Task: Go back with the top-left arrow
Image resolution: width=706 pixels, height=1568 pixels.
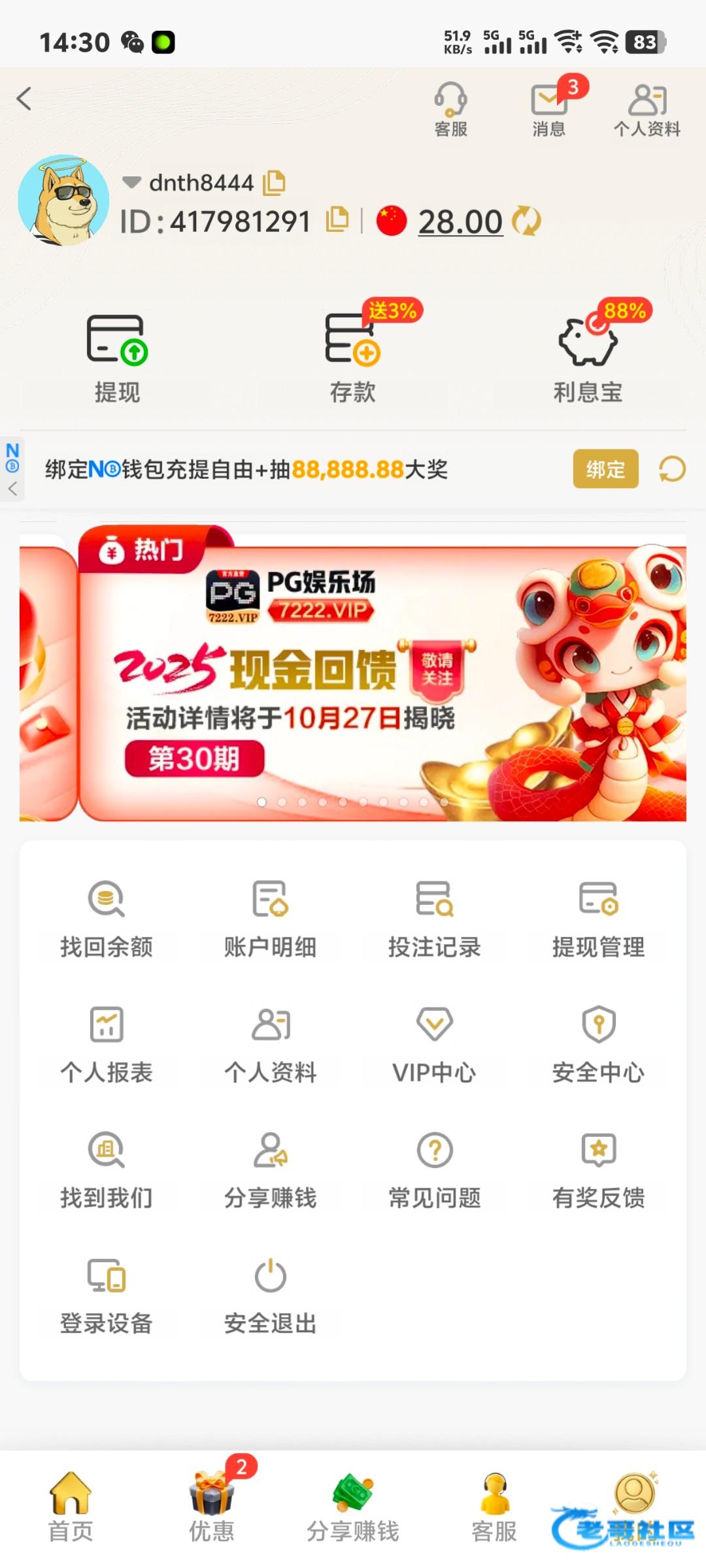Action: click(24, 99)
